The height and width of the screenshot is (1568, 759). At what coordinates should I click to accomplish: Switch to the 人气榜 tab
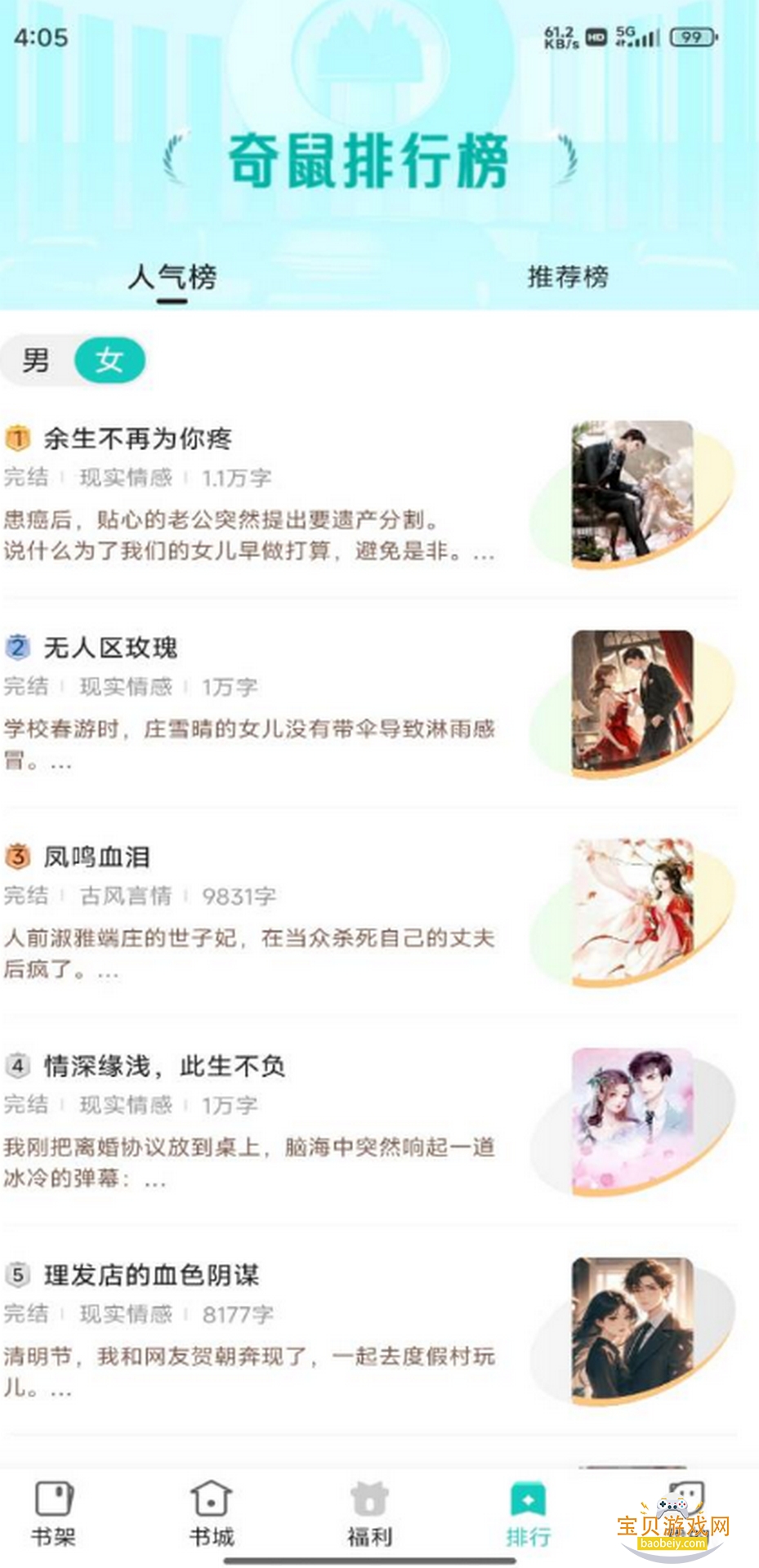pyautogui.click(x=172, y=278)
